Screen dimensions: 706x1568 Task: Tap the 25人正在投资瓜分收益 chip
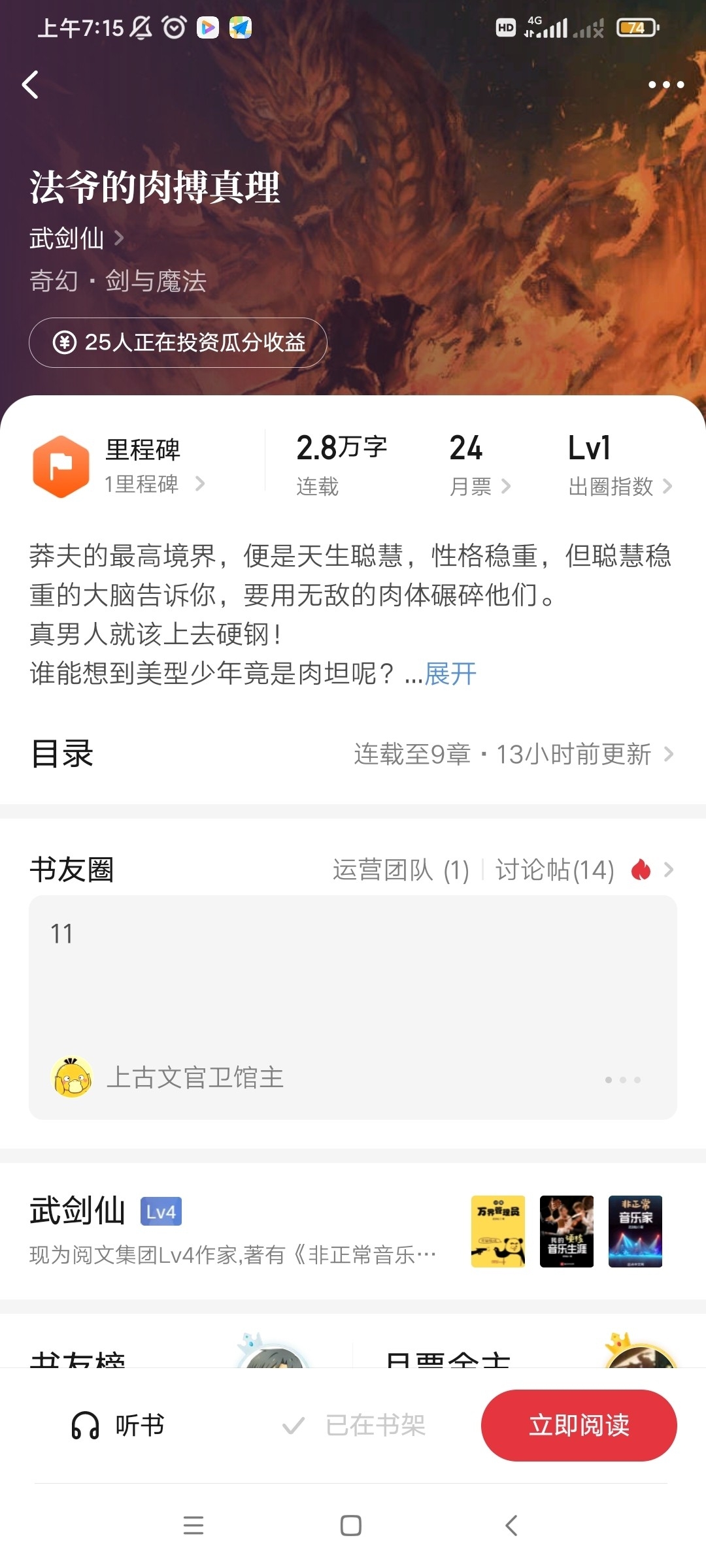click(x=178, y=342)
